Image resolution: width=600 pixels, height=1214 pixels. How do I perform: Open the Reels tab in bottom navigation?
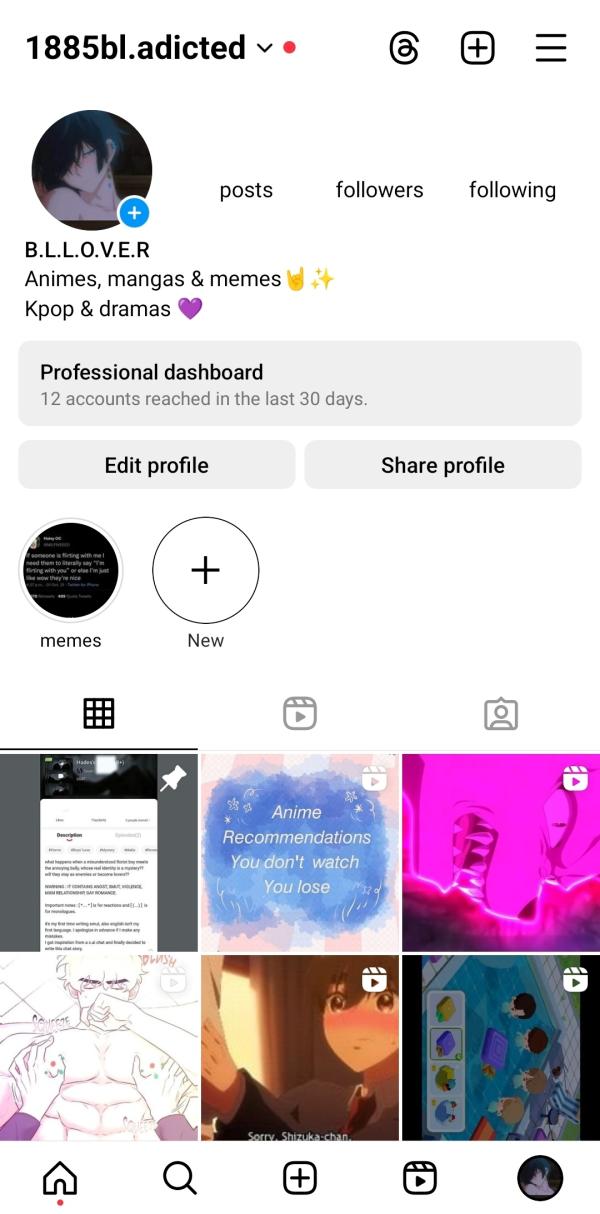pyautogui.click(x=420, y=1179)
